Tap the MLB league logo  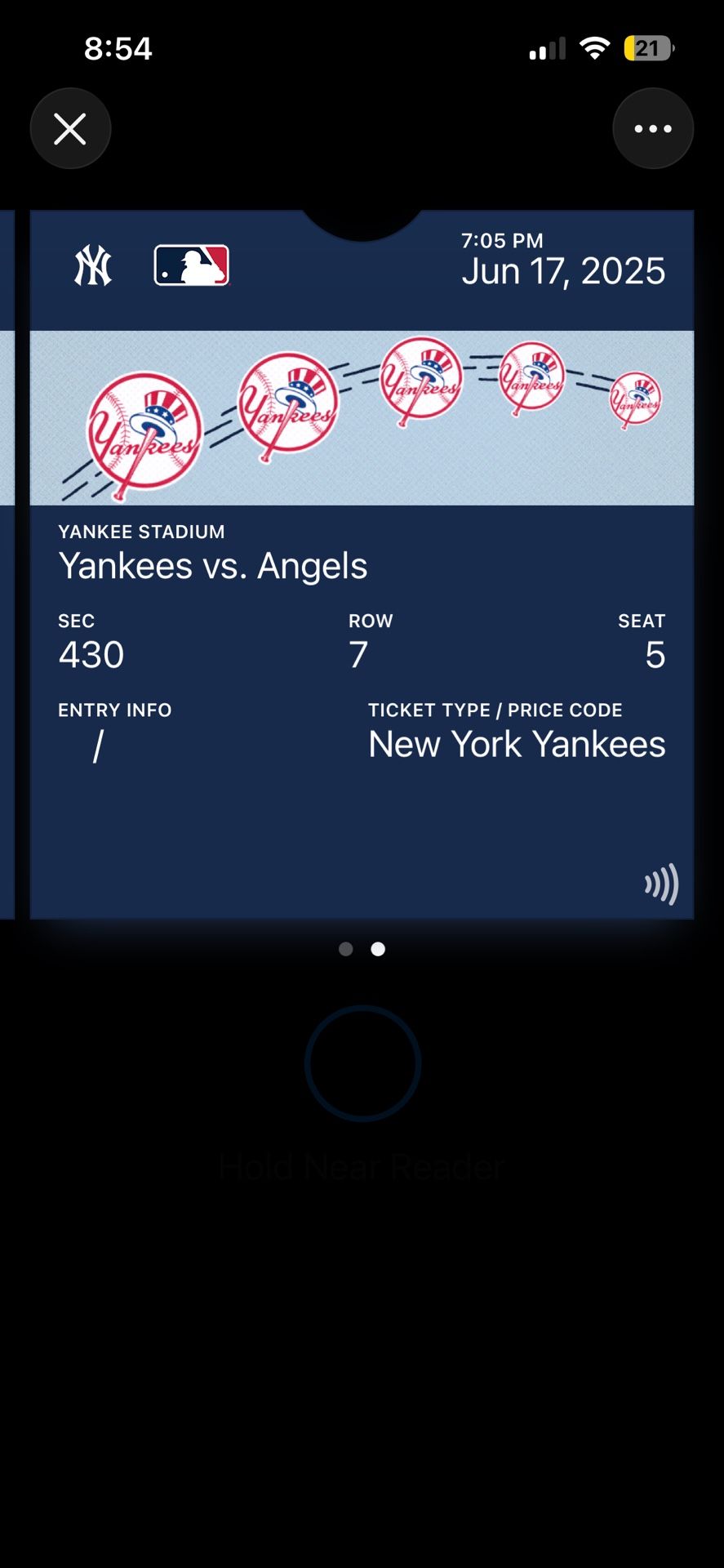(191, 264)
